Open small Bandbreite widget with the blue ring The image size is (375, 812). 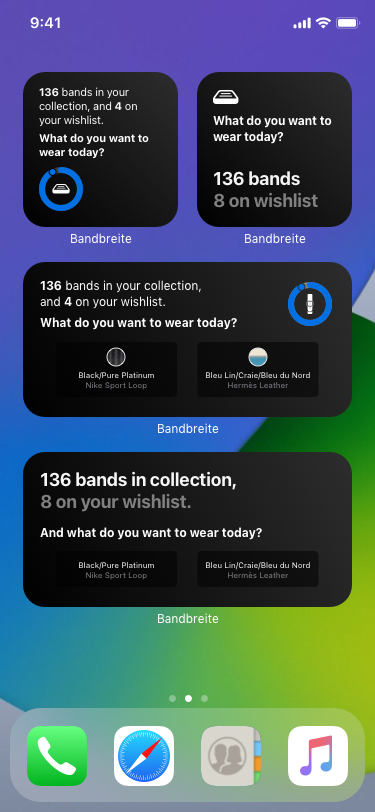(100, 149)
